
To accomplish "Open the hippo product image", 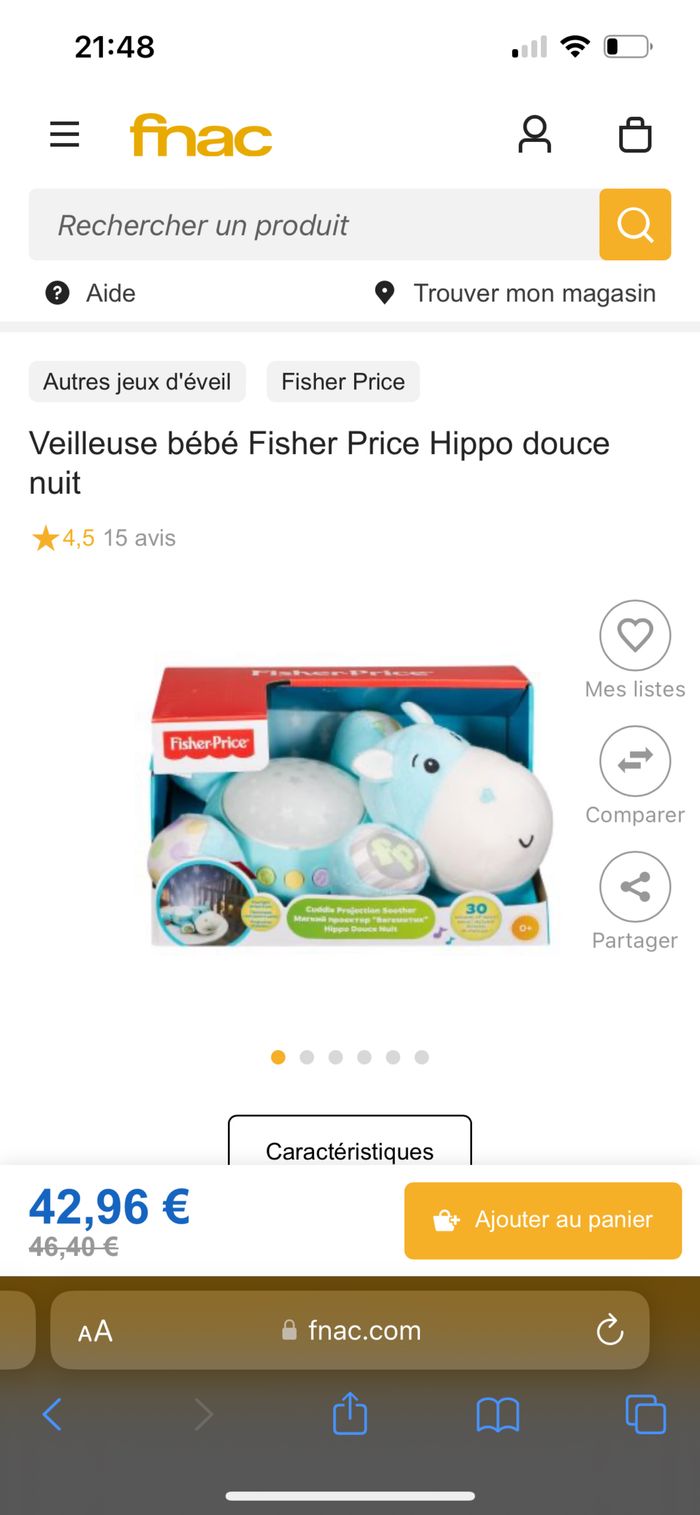I will 350,806.
